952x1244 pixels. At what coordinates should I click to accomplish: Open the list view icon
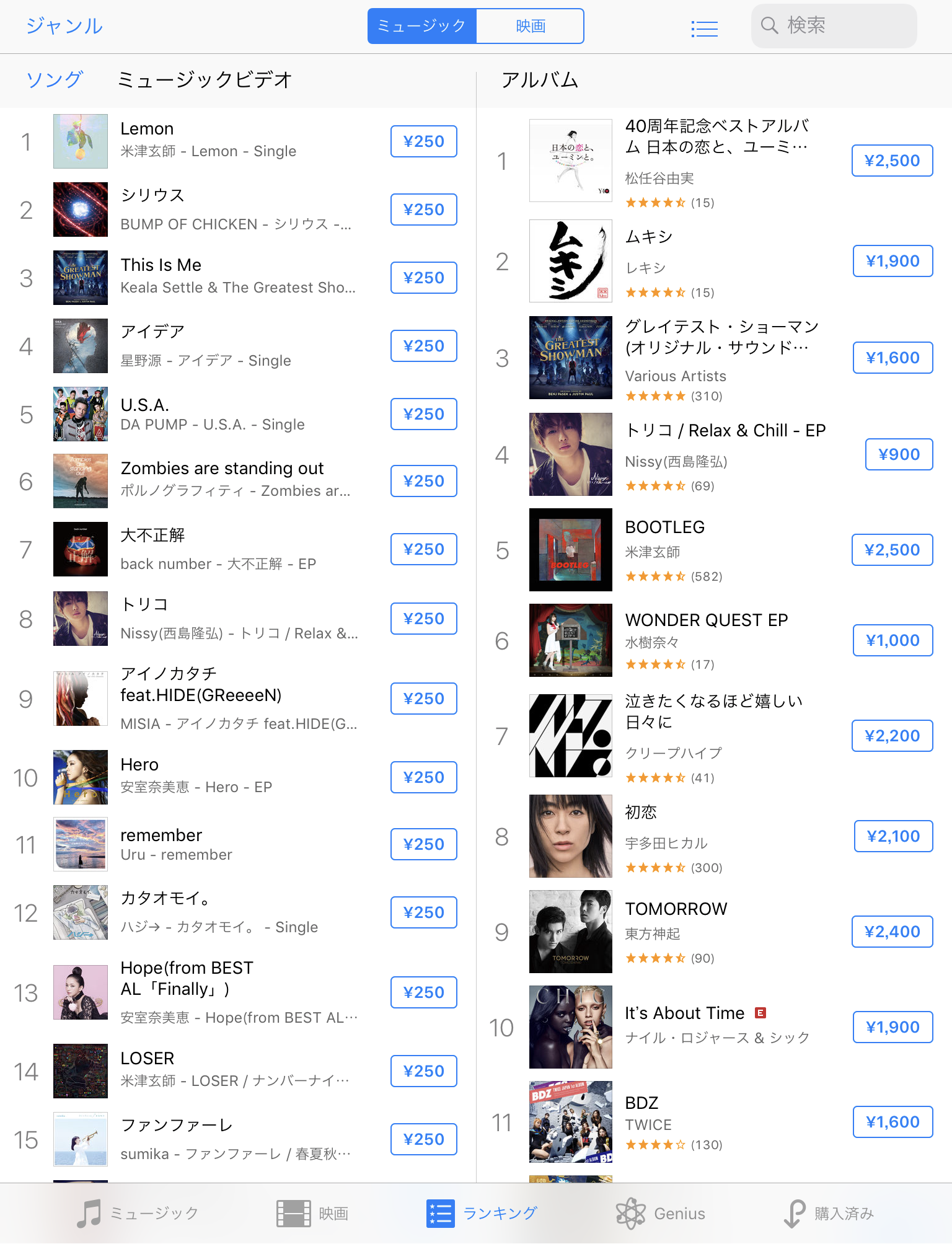point(704,29)
